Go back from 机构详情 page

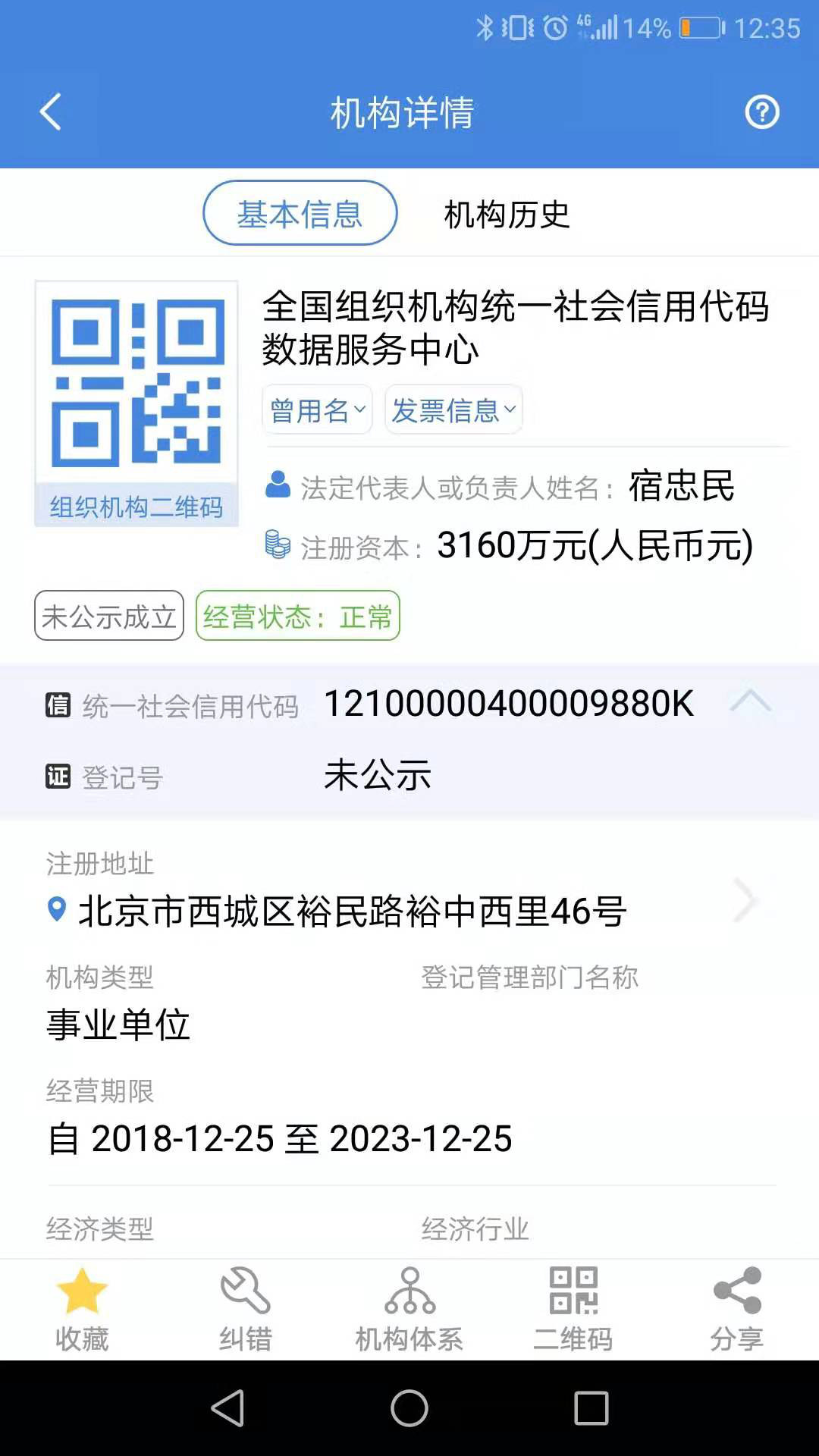[x=50, y=112]
